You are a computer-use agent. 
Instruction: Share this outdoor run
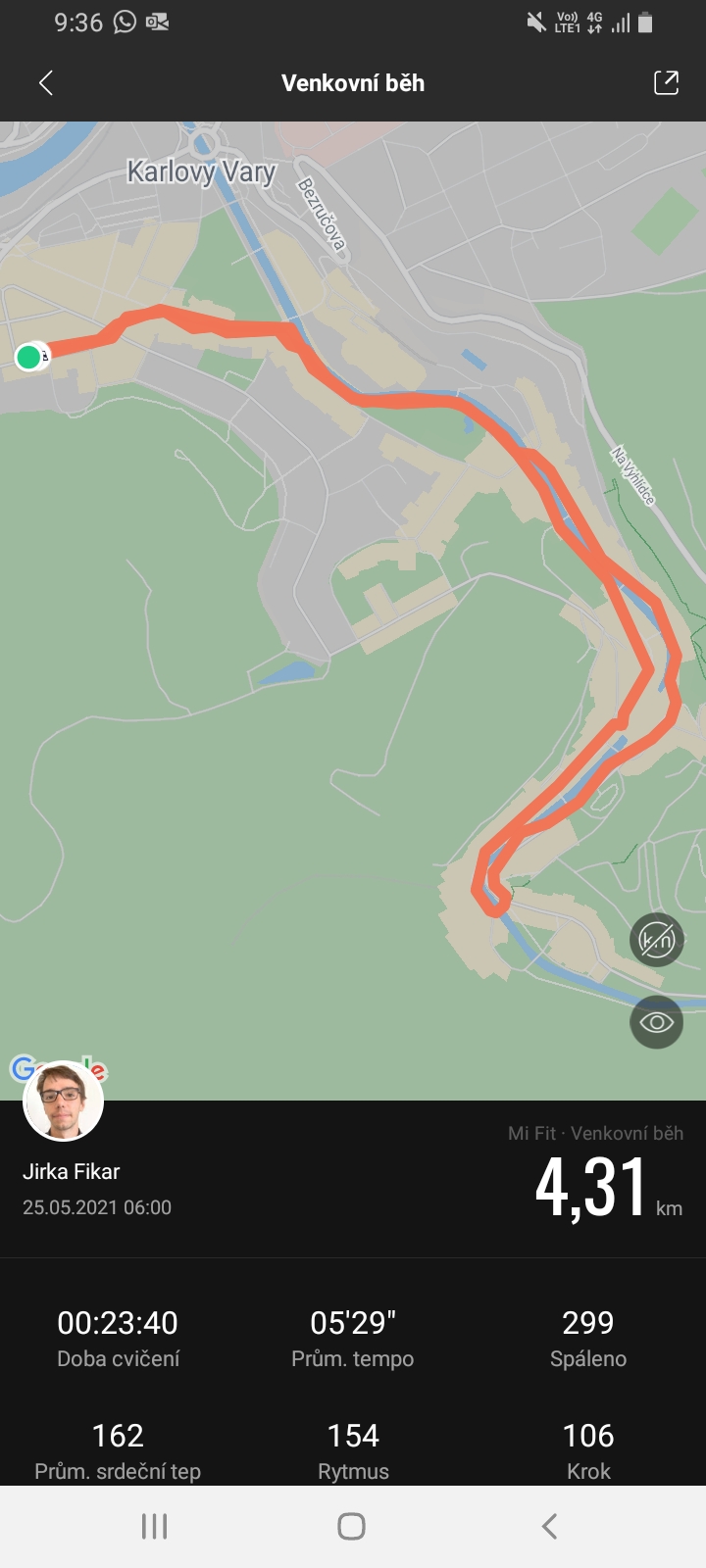[666, 83]
